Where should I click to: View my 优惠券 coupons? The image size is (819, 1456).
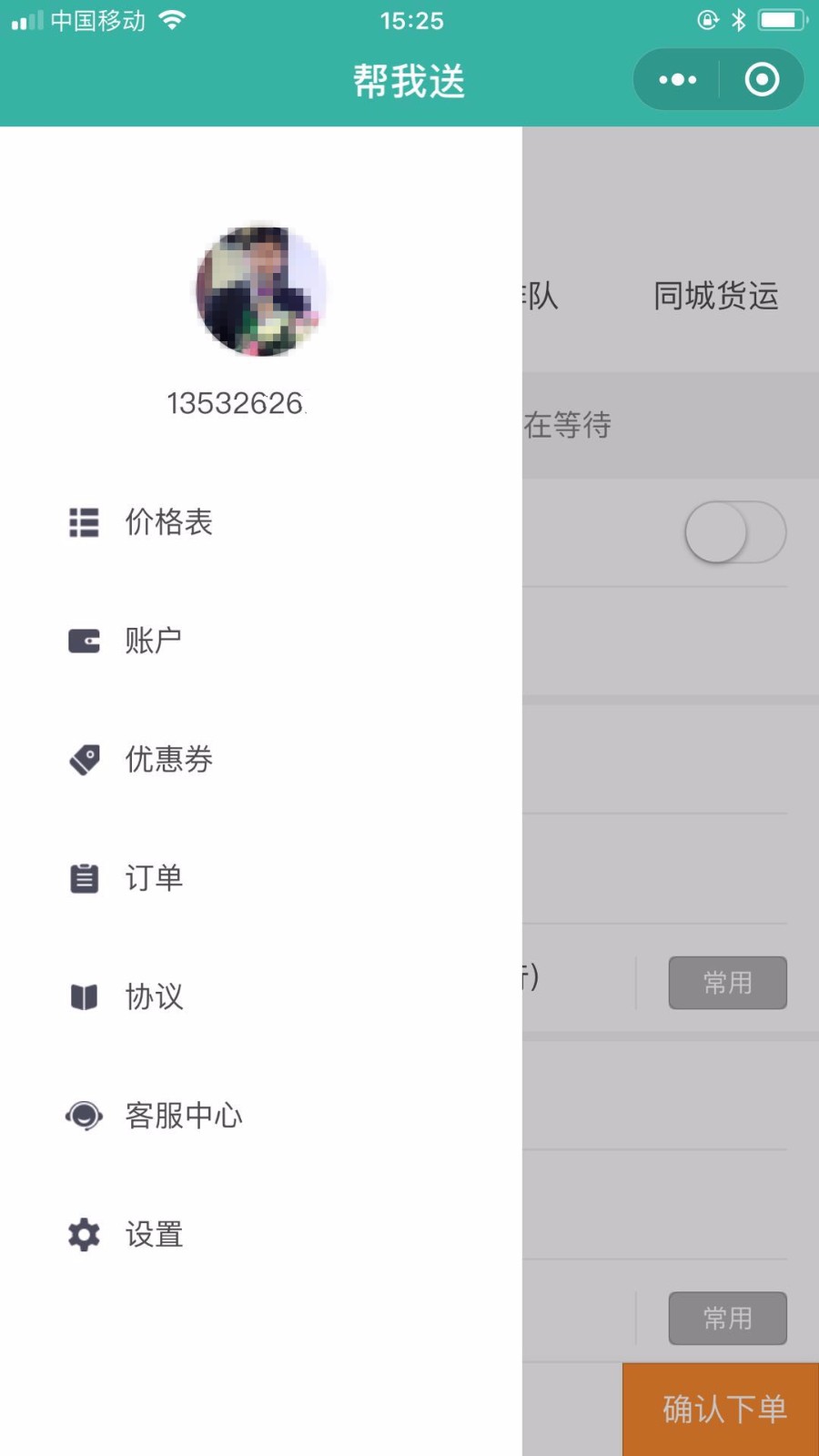260,759
